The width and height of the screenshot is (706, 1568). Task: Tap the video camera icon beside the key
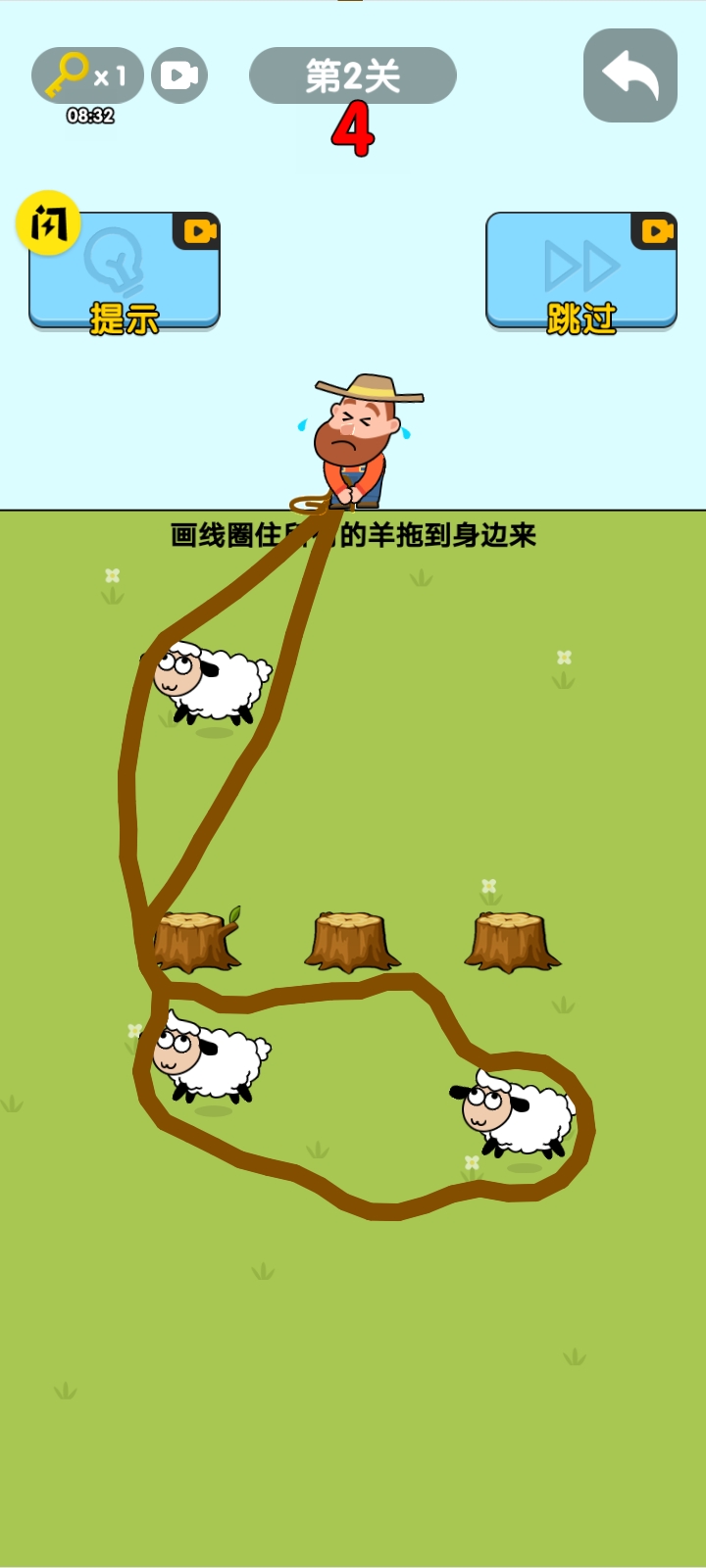pyautogui.click(x=179, y=75)
